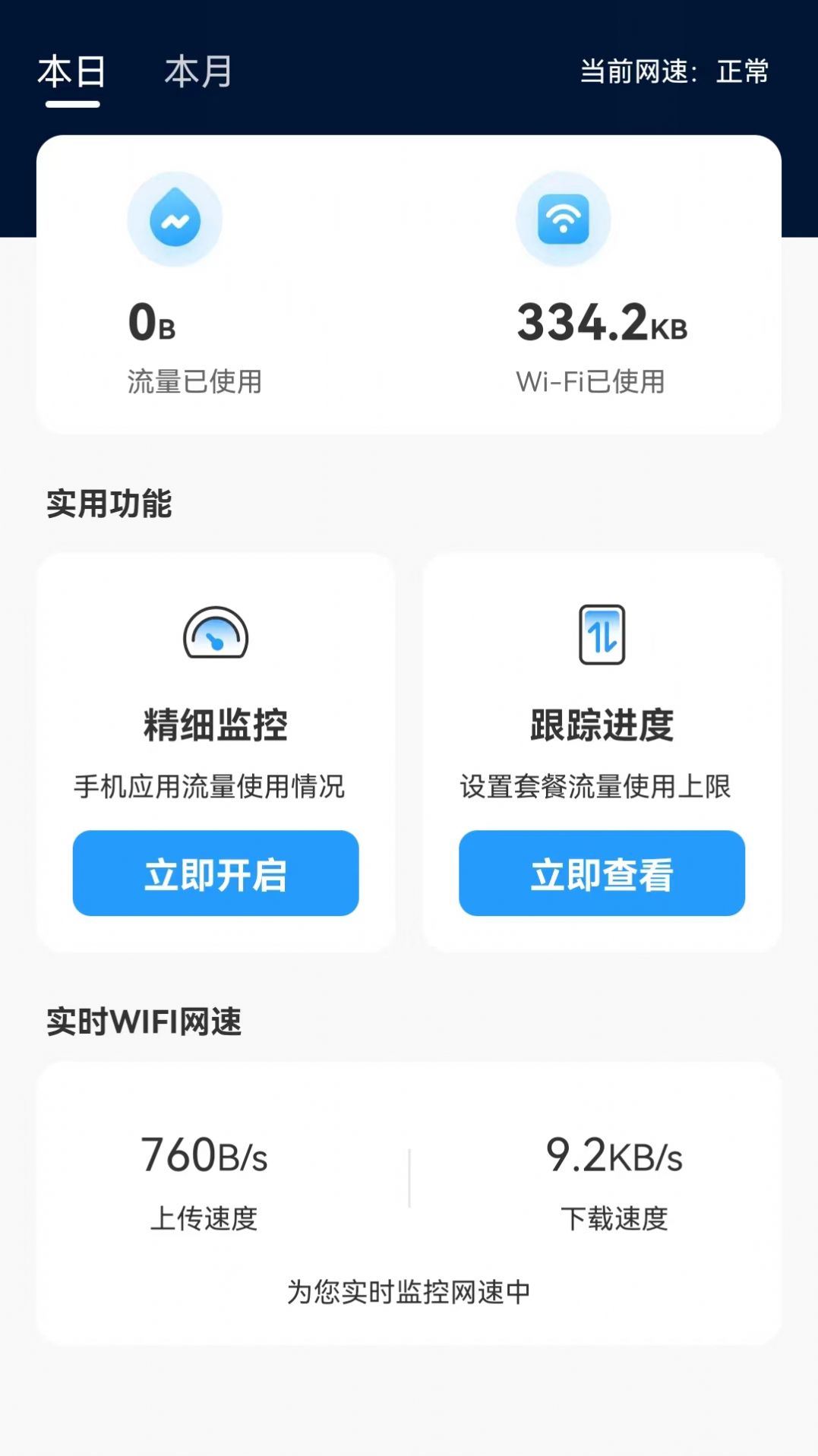Open data limit settings via 跟踪进度 card

point(602,873)
